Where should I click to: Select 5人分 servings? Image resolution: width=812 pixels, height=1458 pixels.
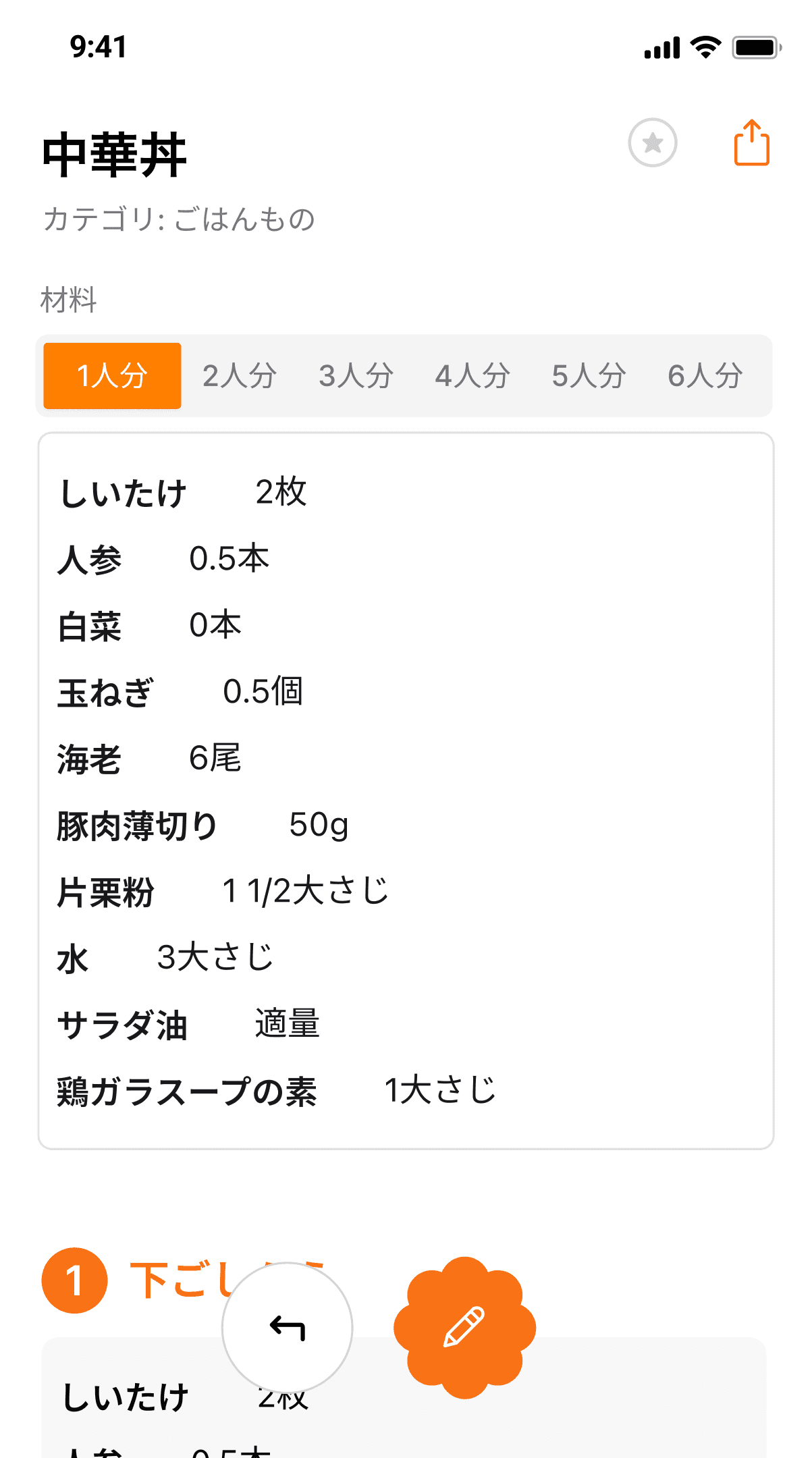589,376
